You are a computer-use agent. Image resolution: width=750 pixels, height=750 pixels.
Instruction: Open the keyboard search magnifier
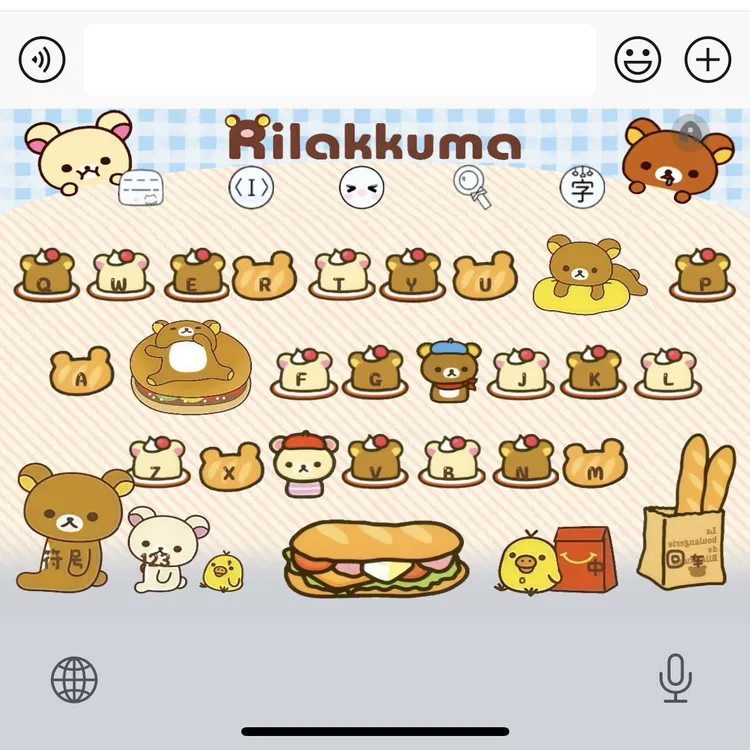(471, 187)
